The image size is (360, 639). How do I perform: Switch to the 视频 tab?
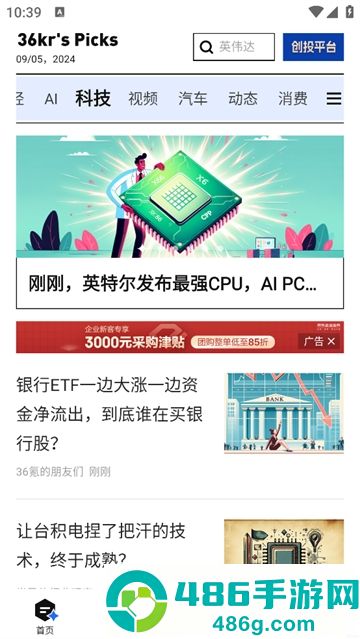coord(143,99)
